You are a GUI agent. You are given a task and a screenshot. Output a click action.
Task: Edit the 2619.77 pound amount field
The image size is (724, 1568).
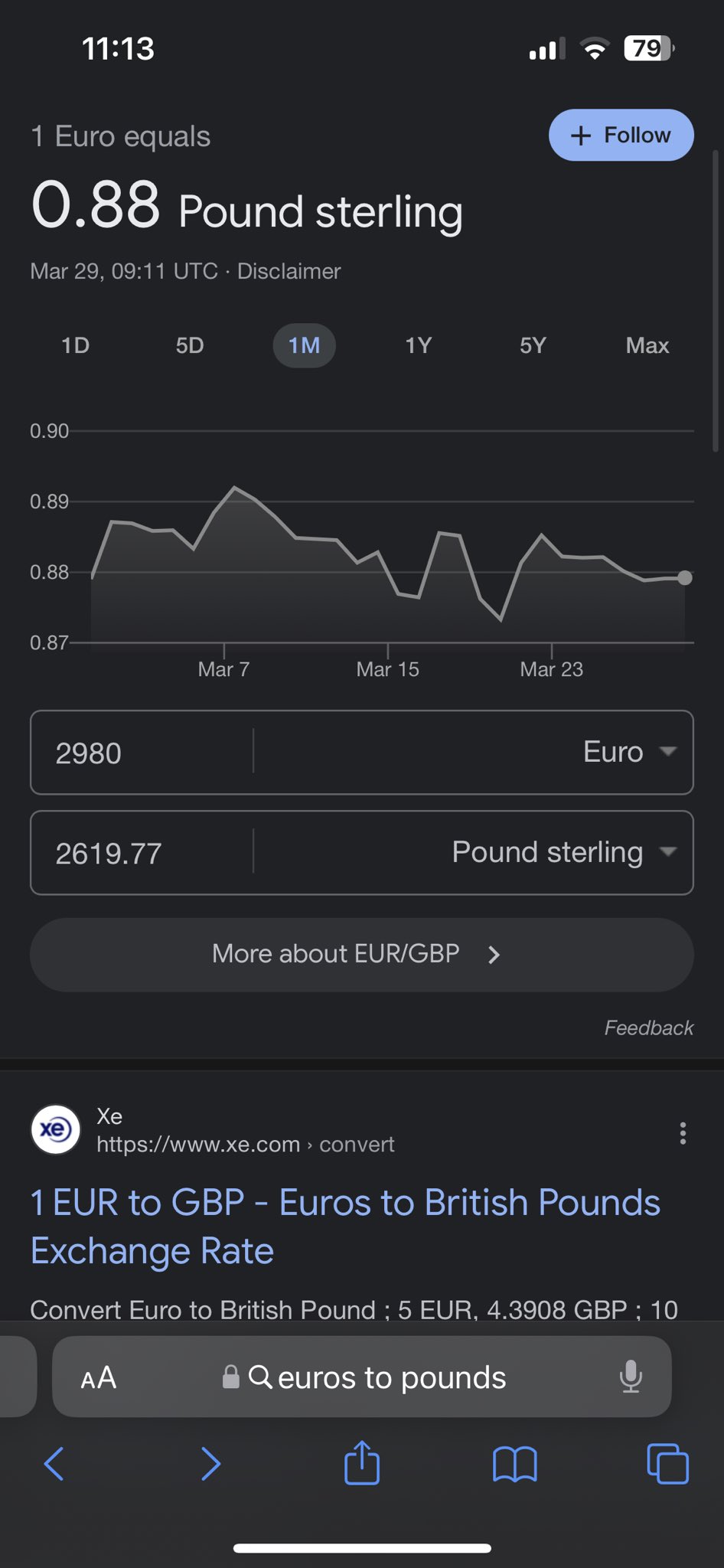[142, 853]
